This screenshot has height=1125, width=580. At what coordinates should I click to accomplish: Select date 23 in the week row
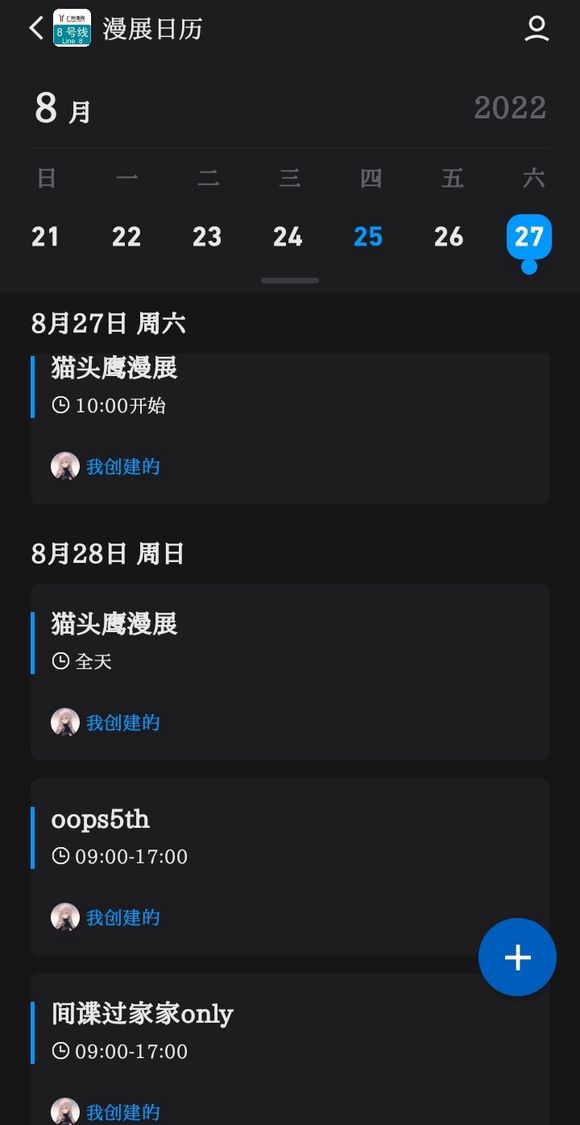(207, 236)
